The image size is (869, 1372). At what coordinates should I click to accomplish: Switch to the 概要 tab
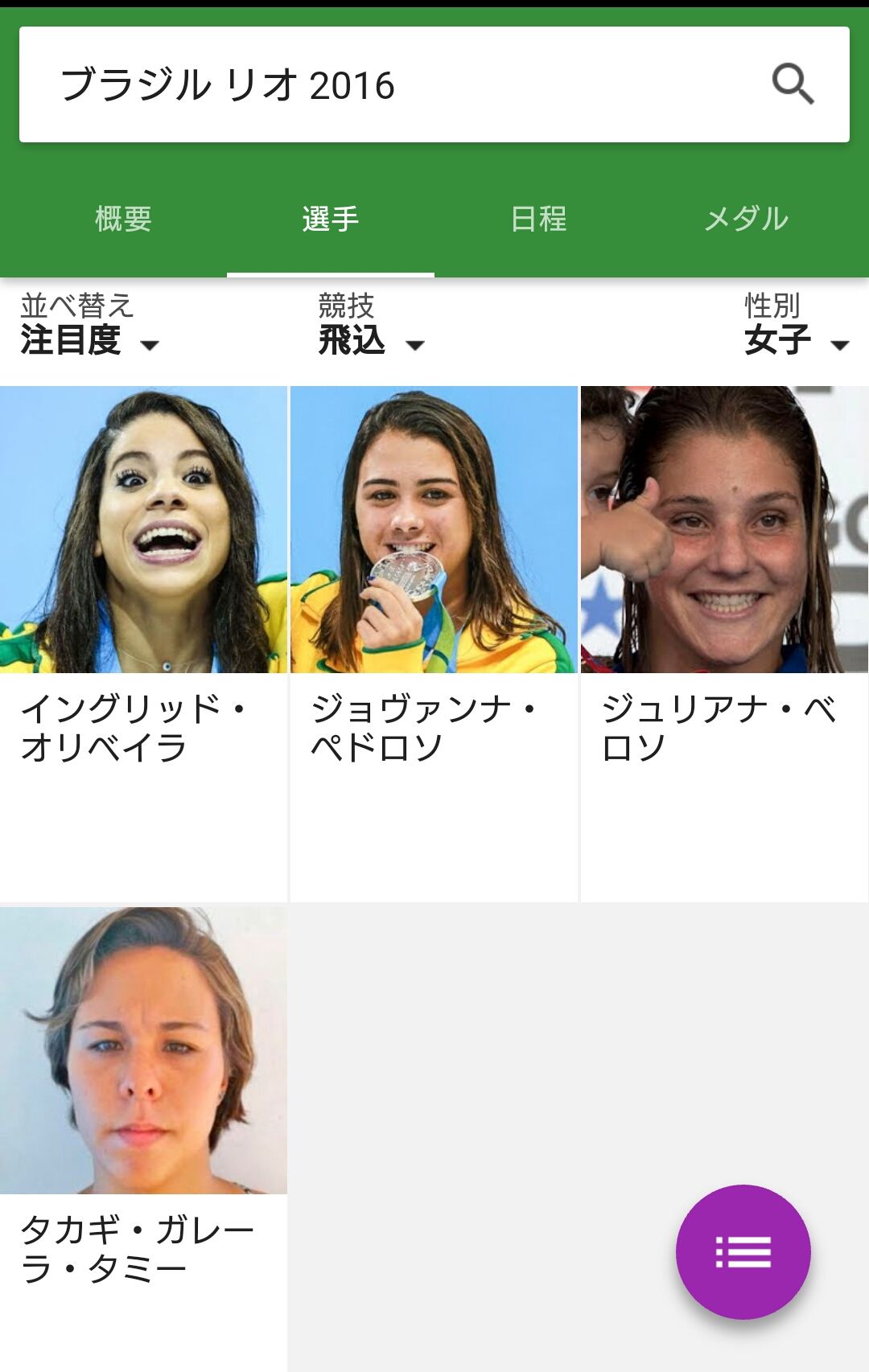(x=123, y=219)
